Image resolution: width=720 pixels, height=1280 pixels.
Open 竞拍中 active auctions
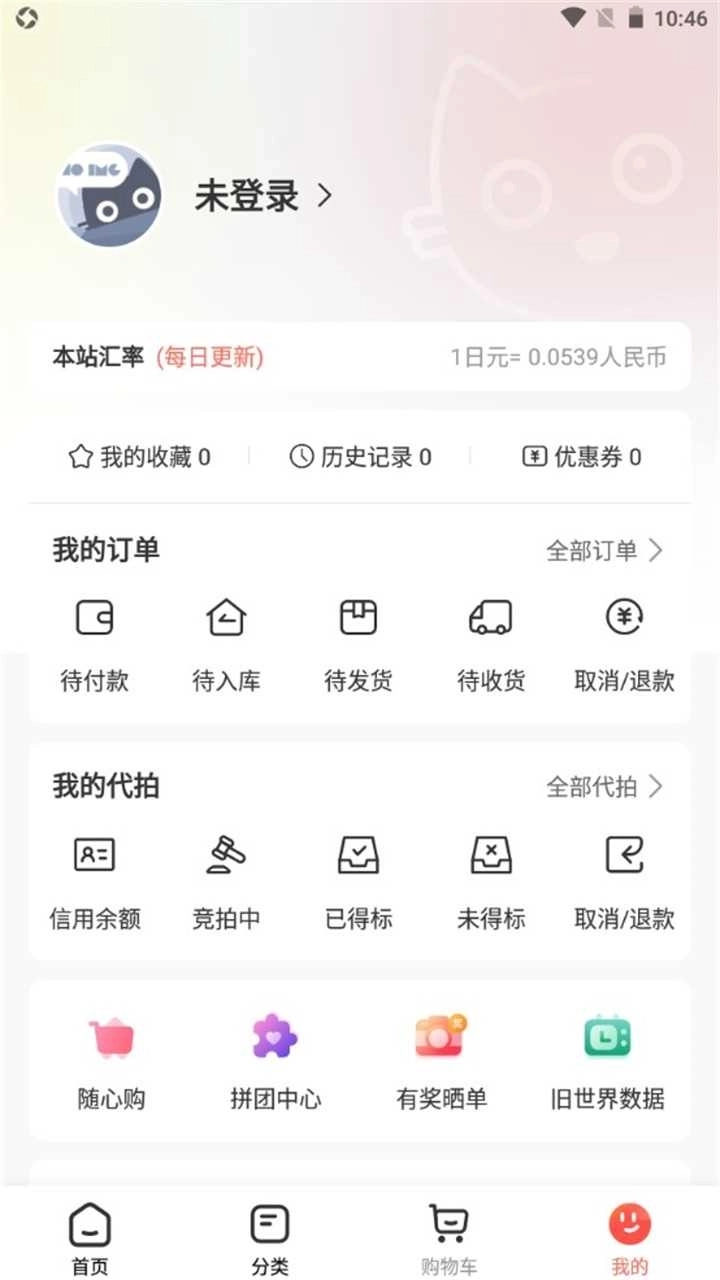[x=226, y=878]
